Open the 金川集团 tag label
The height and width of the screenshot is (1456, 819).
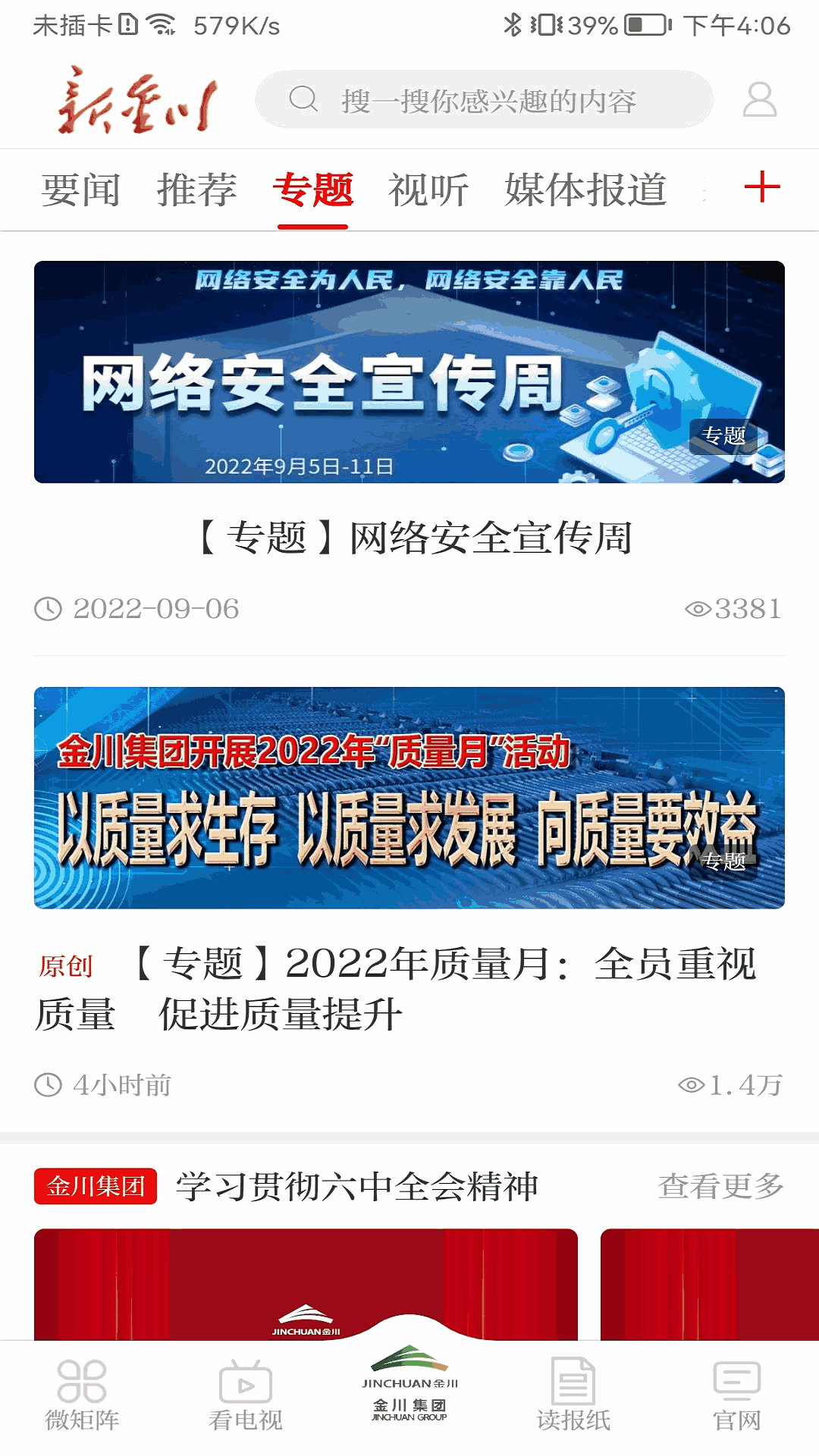coord(96,1186)
